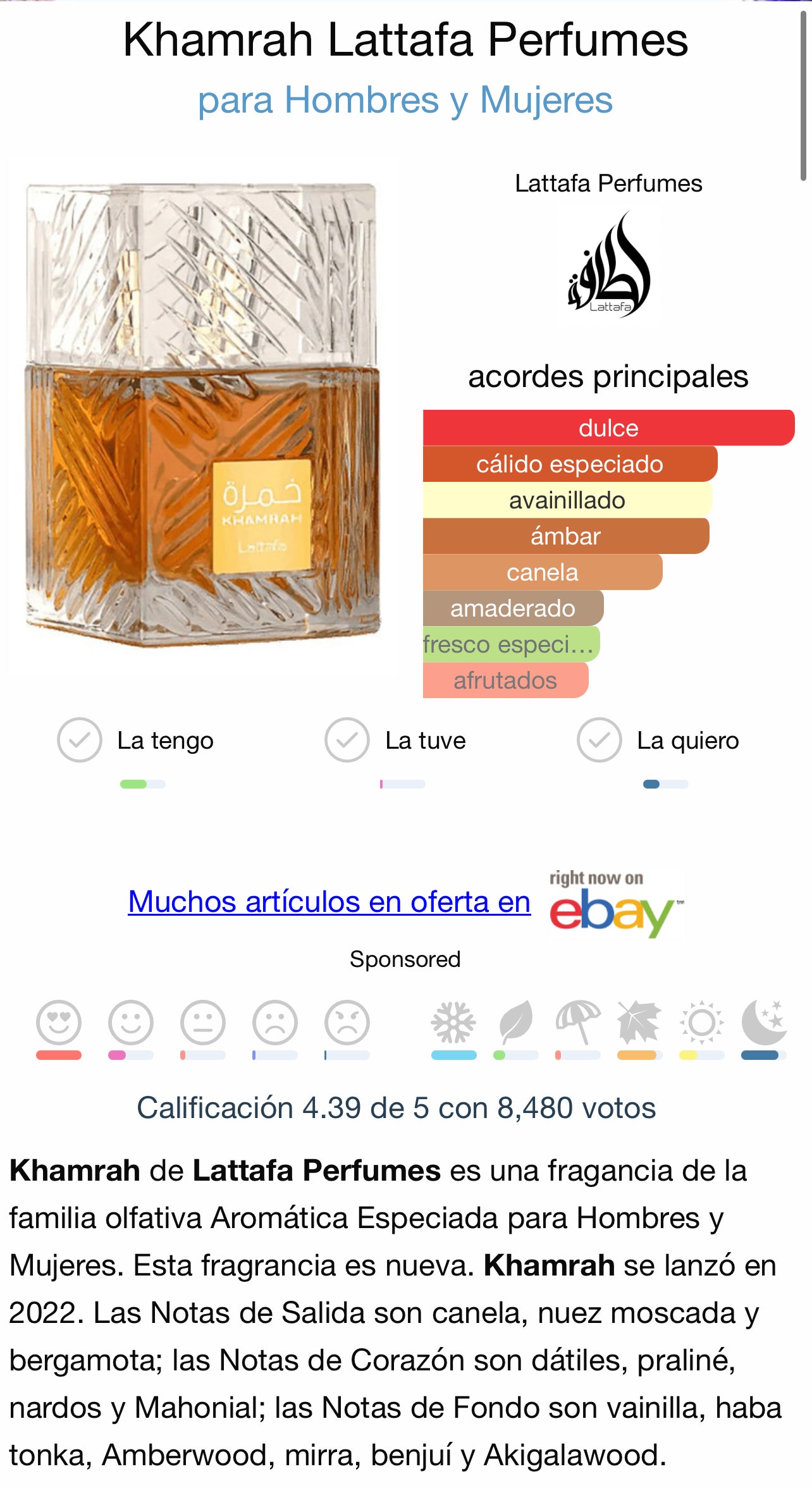Choose the neutral face rating
Image resolution: width=812 pixels, height=1488 pixels.
pos(203,1022)
